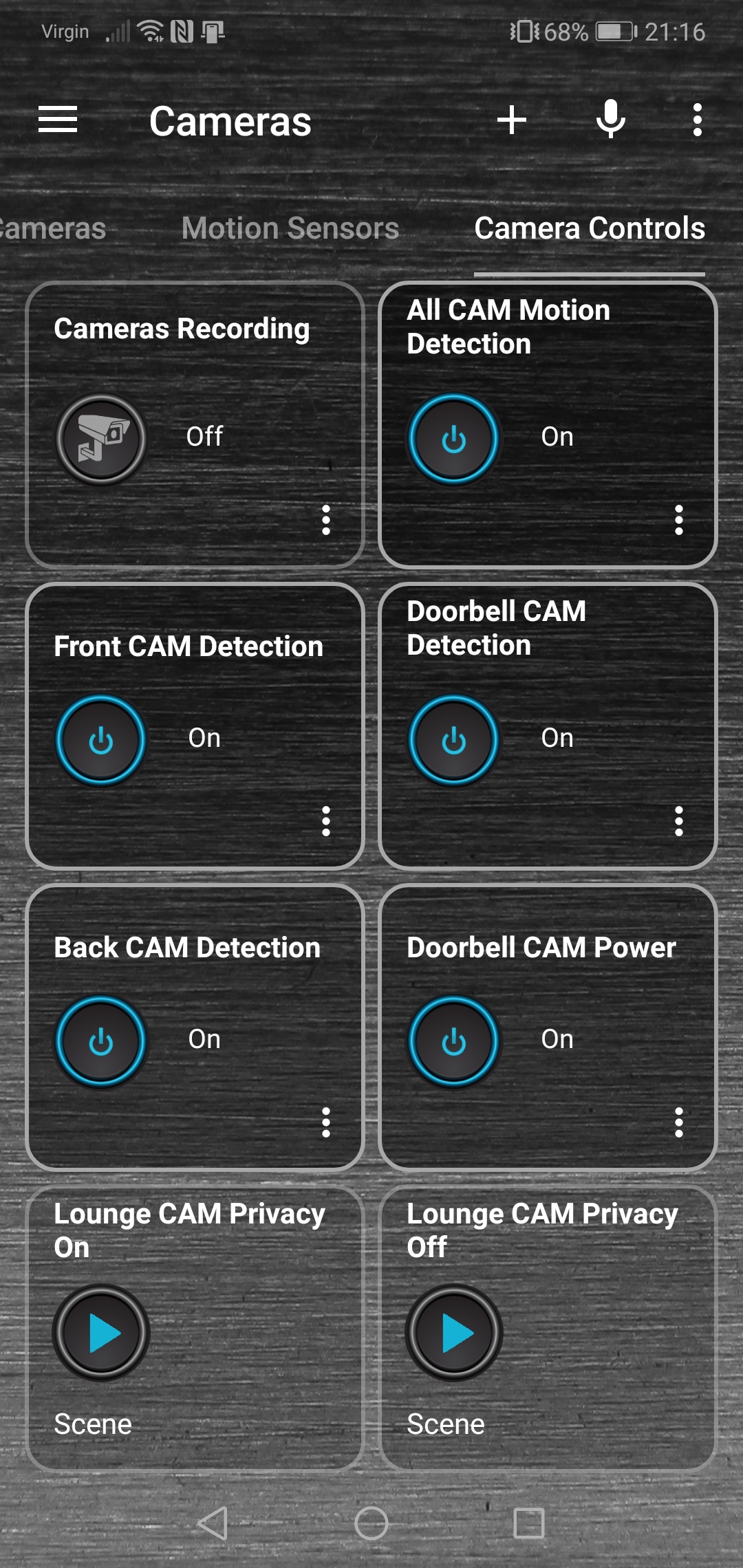The image size is (743, 1568).
Task: Toggle Front CAM Detection power button
Action: (101, 739)
